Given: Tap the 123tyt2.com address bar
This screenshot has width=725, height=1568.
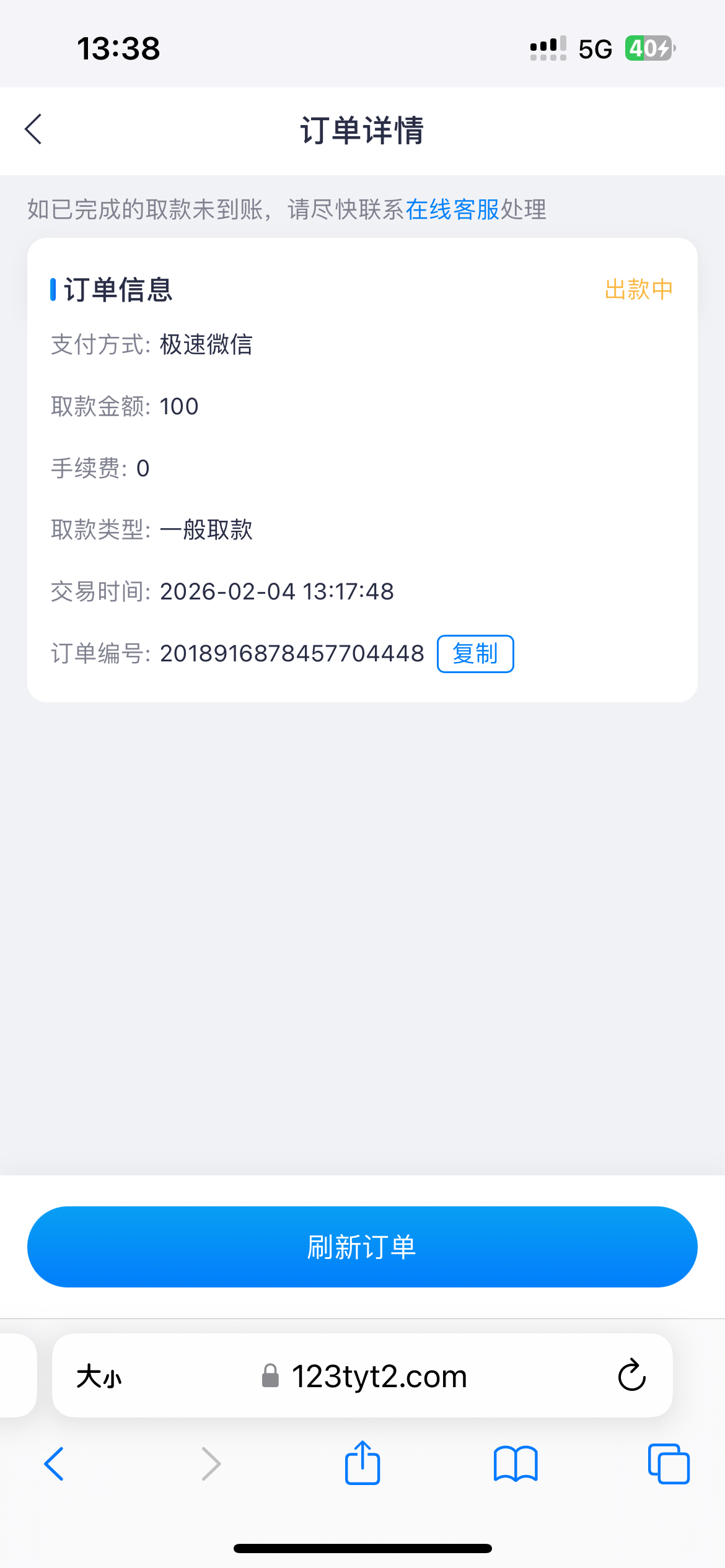Looking at the screenshot, I should coord(379,1376).
